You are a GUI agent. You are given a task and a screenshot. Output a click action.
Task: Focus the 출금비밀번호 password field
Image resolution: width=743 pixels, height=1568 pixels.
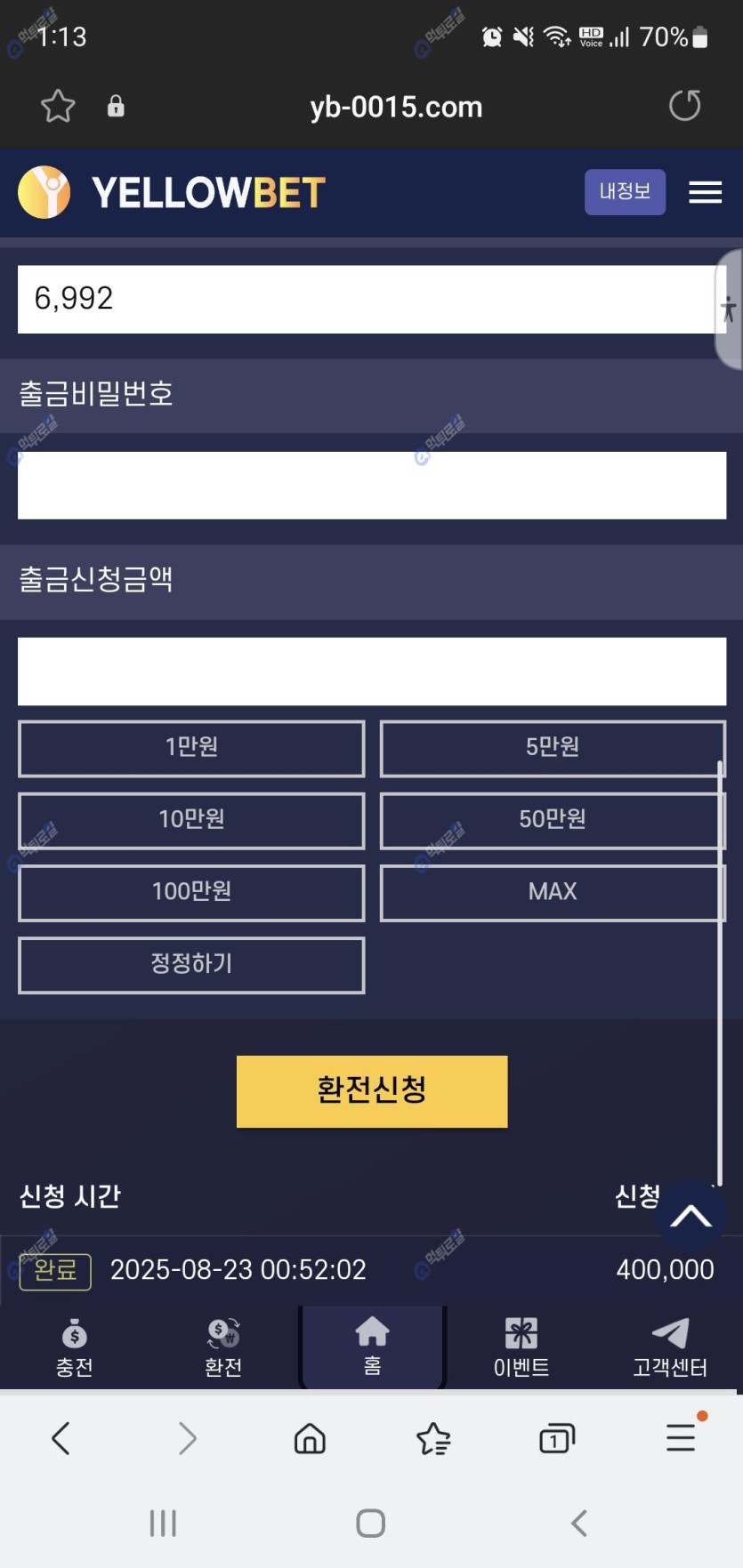[x=372, y=486]
